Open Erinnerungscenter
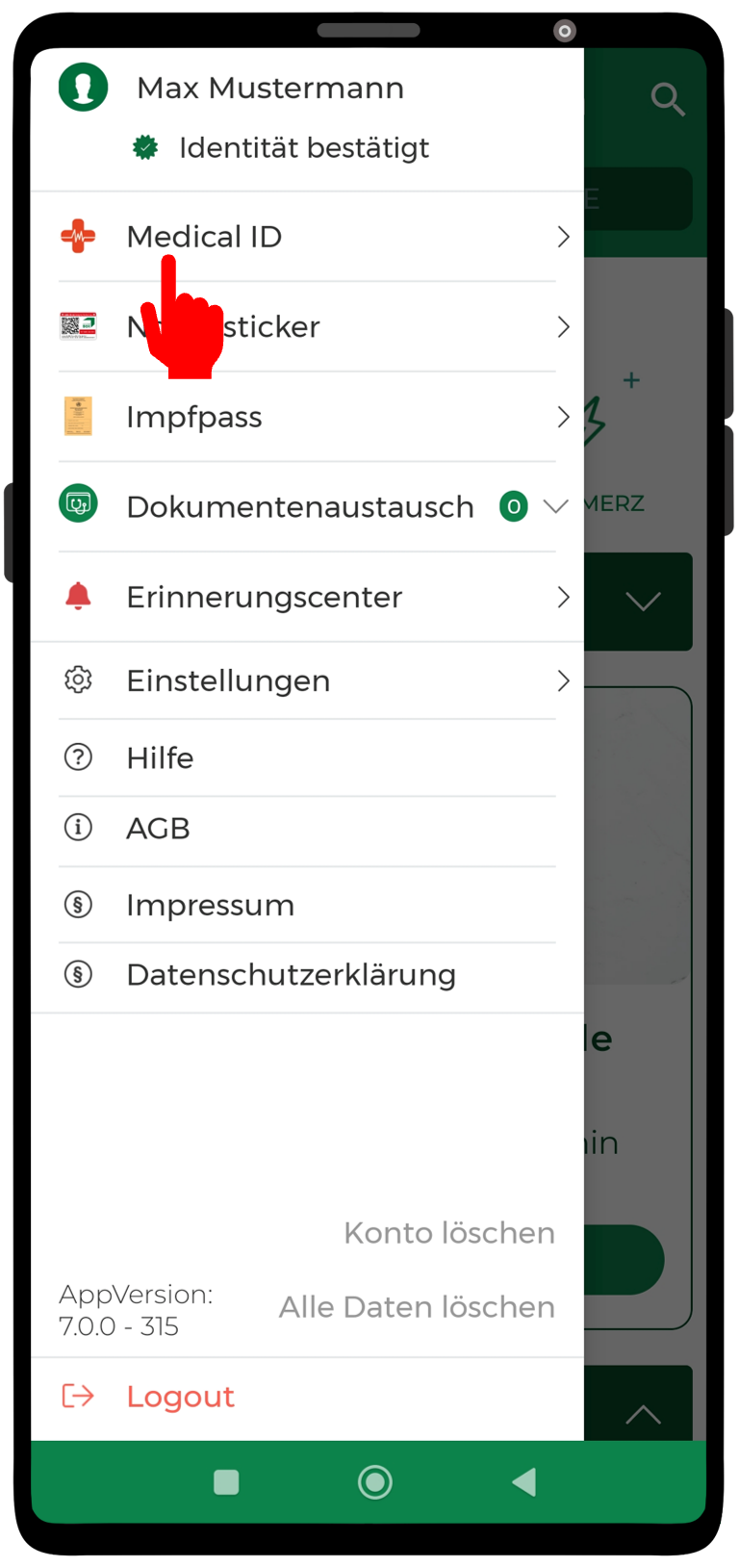This screenshot has height=1568, width=740. pyautogui.click(x=307, y=597)
